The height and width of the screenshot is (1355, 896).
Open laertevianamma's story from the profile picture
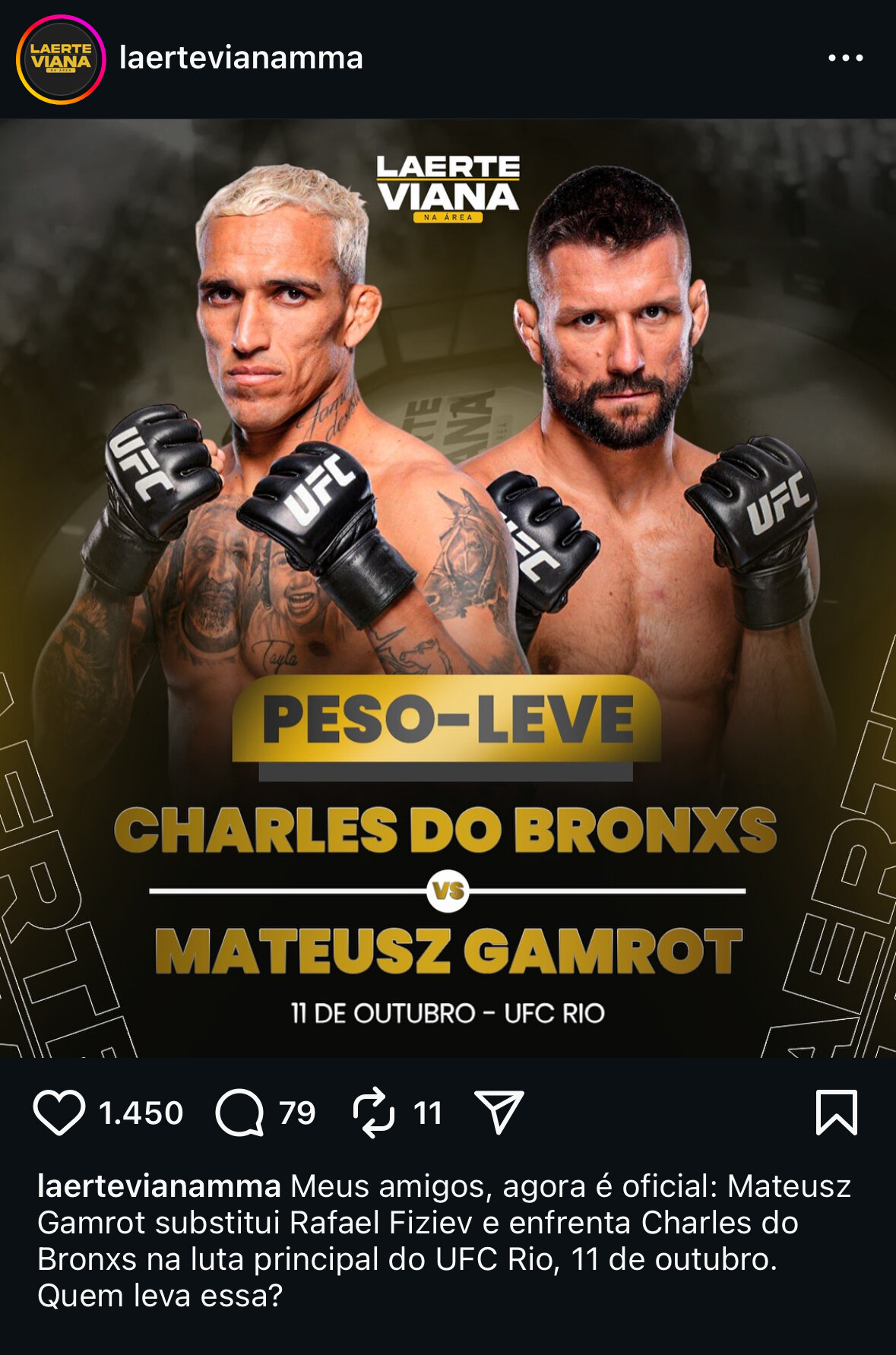click(61, 59)
